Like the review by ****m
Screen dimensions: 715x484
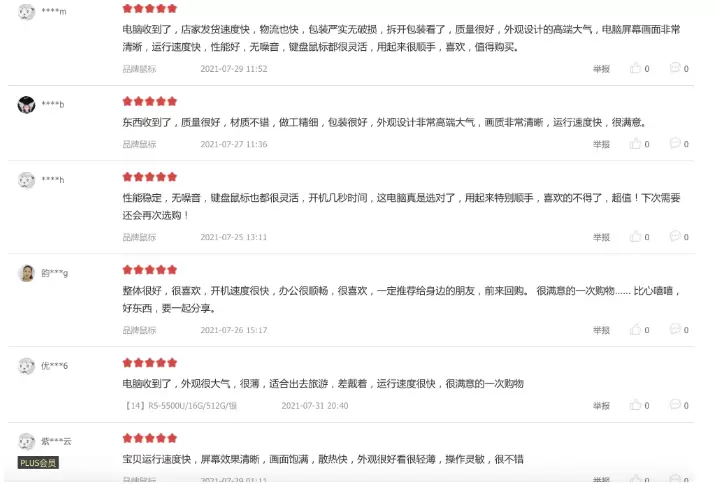635,69
